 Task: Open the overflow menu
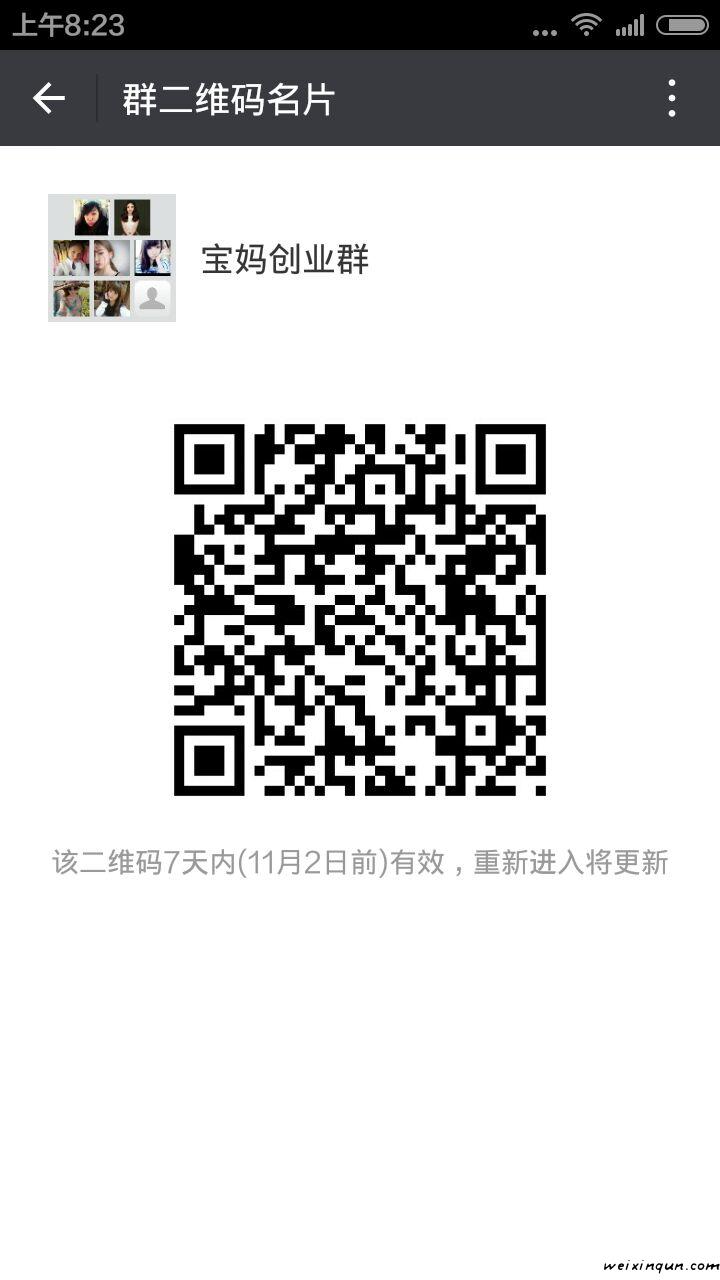(x=672, y=98)
